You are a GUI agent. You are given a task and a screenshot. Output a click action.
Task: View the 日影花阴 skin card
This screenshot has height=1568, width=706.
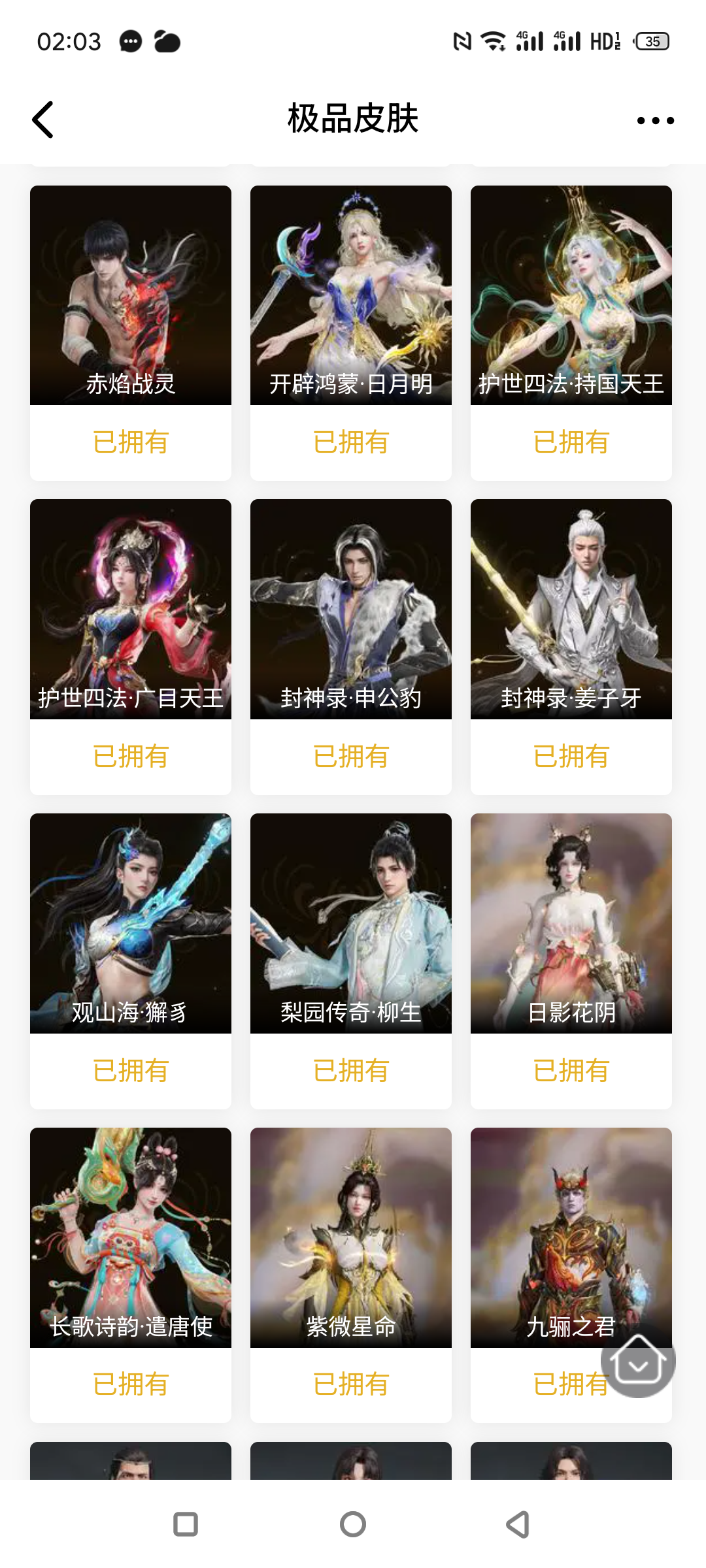[x=571, y=923]
